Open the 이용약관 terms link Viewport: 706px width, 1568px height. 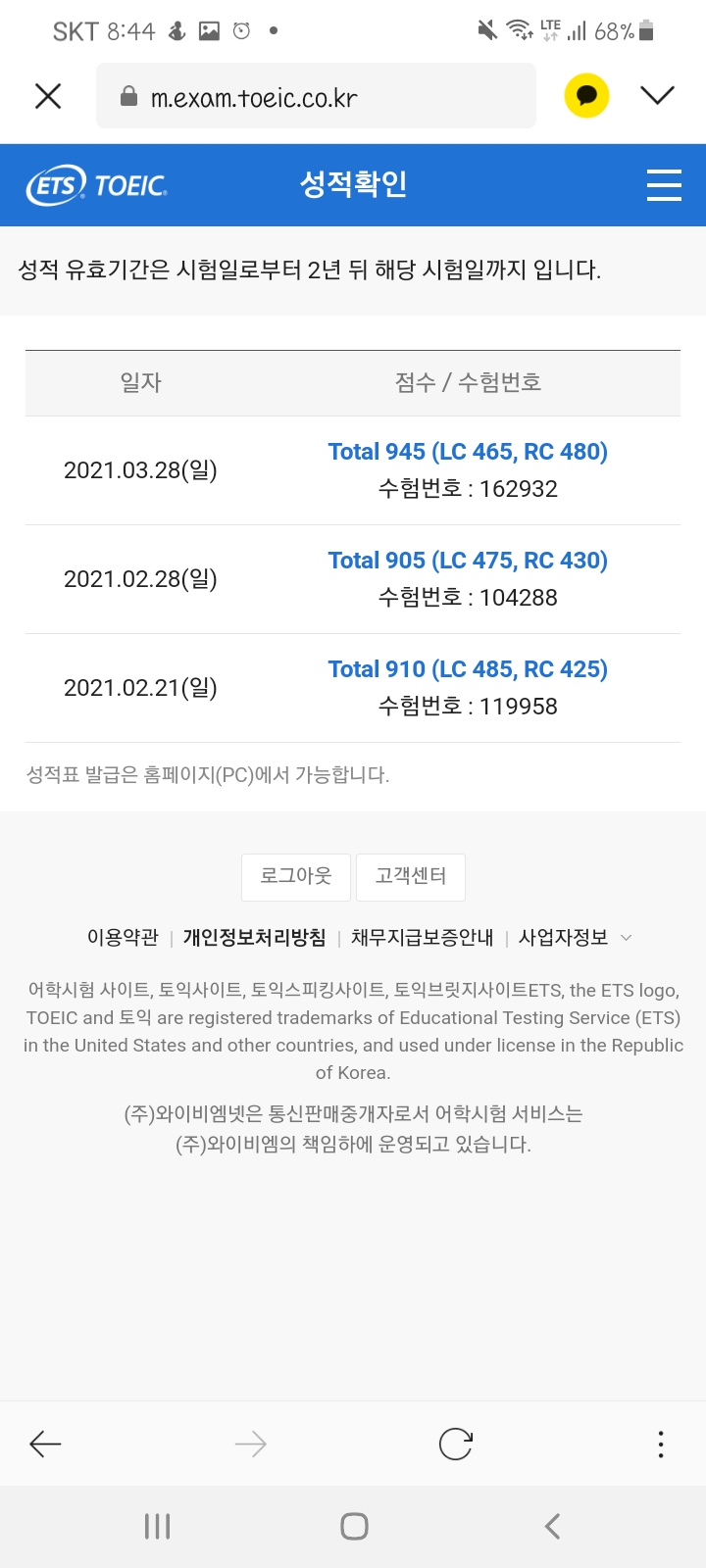[123, 938]
